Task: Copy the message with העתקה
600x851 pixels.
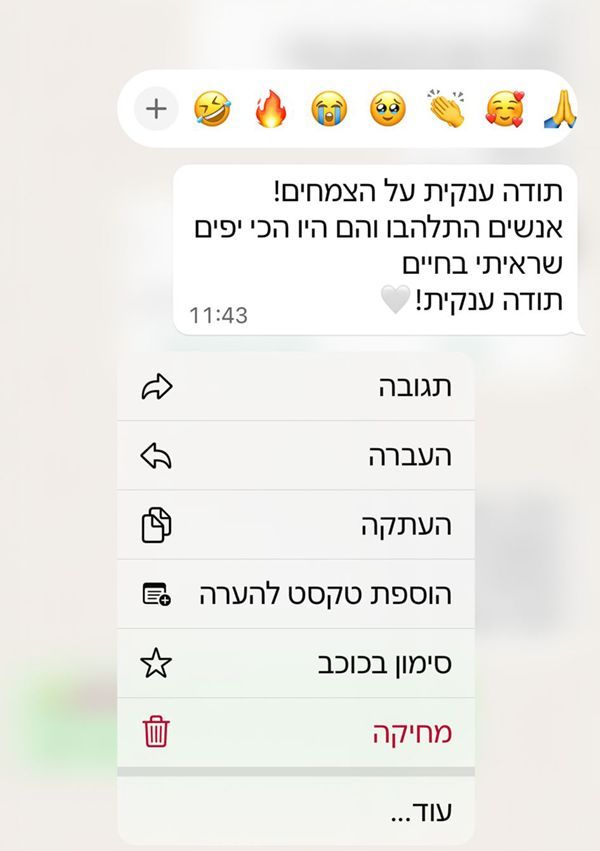Action: coord(296,525)
